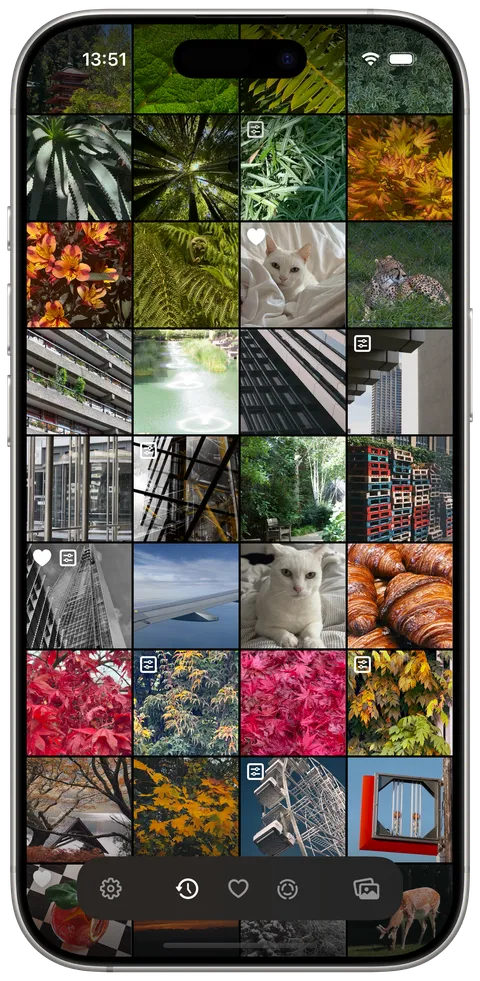Viewport: 480px width, 981px height.
Task: Open the airplane wing photo
Action: pyautogui.click(x=186, y=596)
